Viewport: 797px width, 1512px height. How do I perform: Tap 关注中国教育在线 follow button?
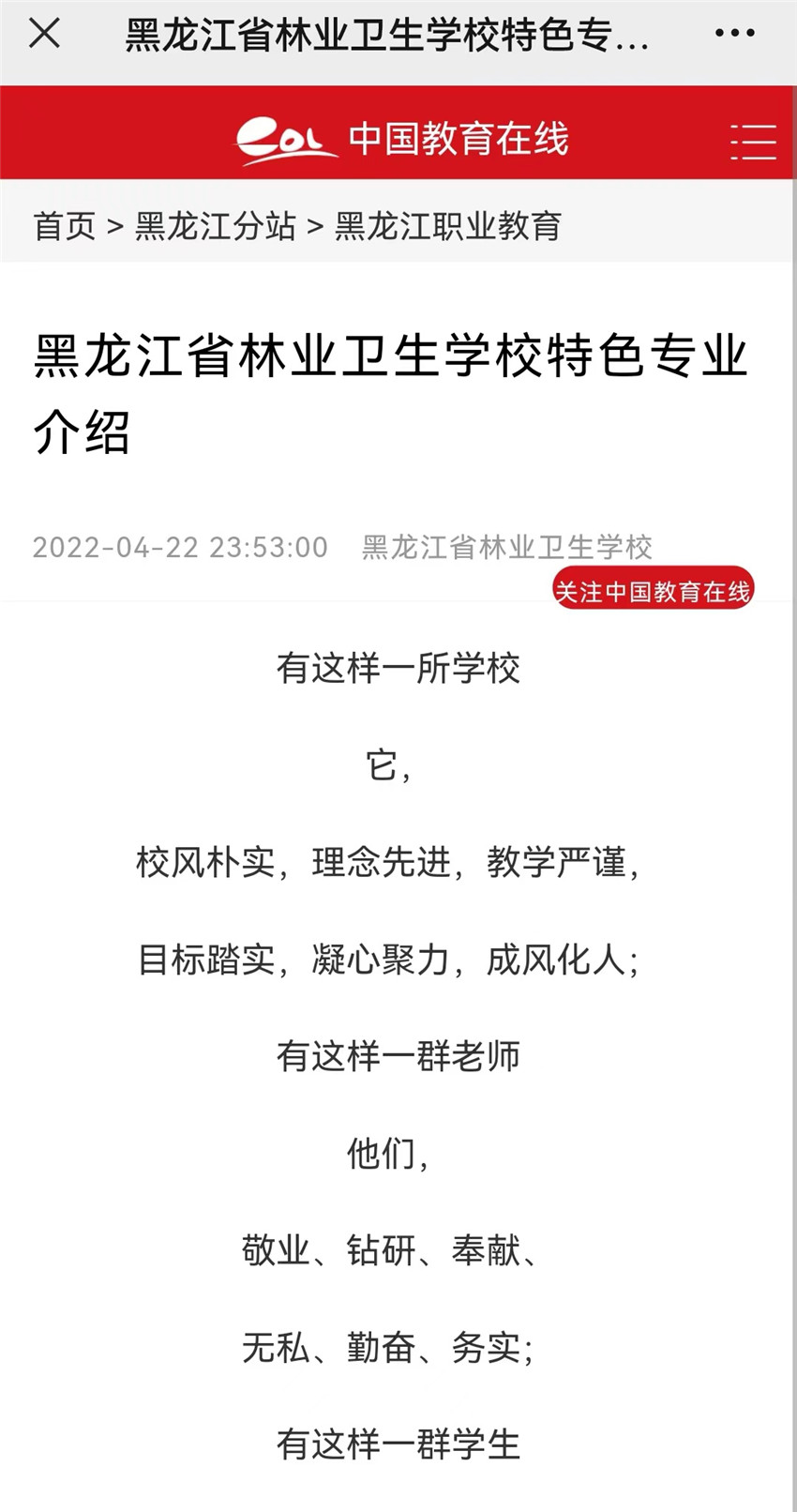[x=653, y=590]
